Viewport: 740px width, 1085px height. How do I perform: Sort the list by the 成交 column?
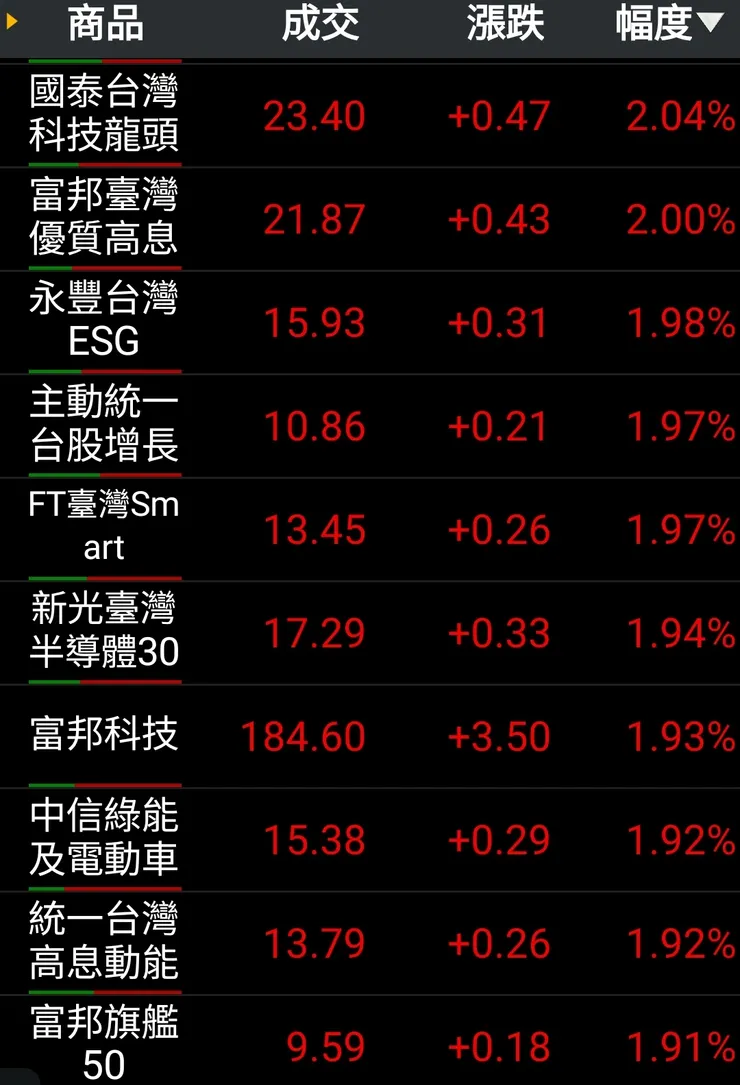321,27
